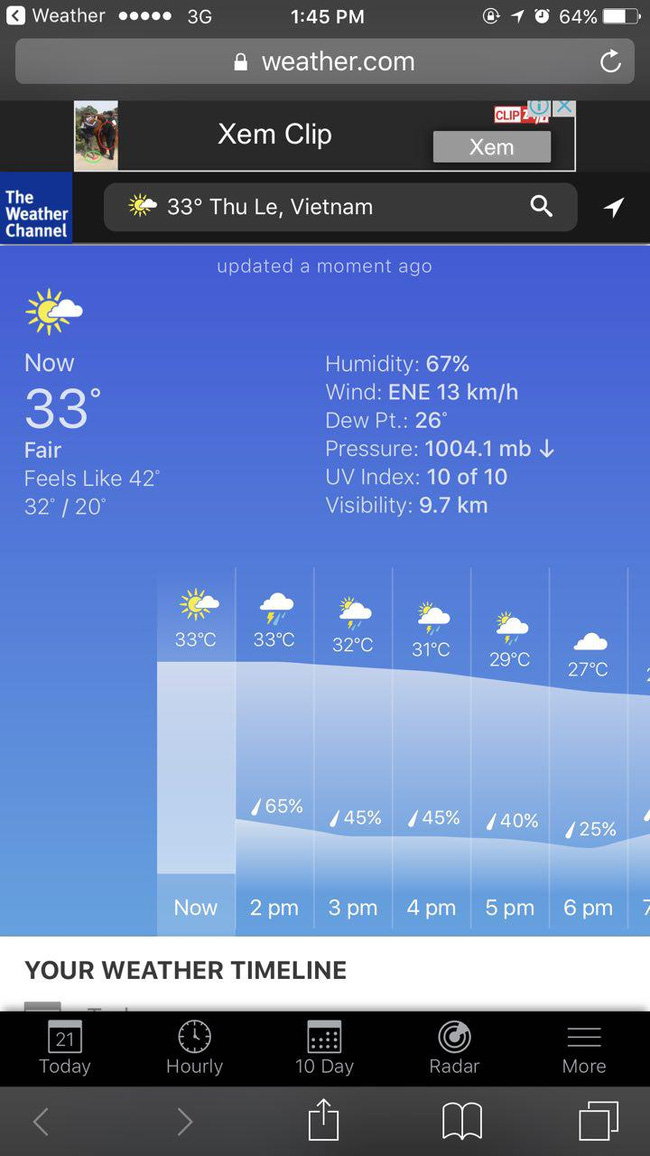Open The Weather Channel home logo

(x=36, y=207)
